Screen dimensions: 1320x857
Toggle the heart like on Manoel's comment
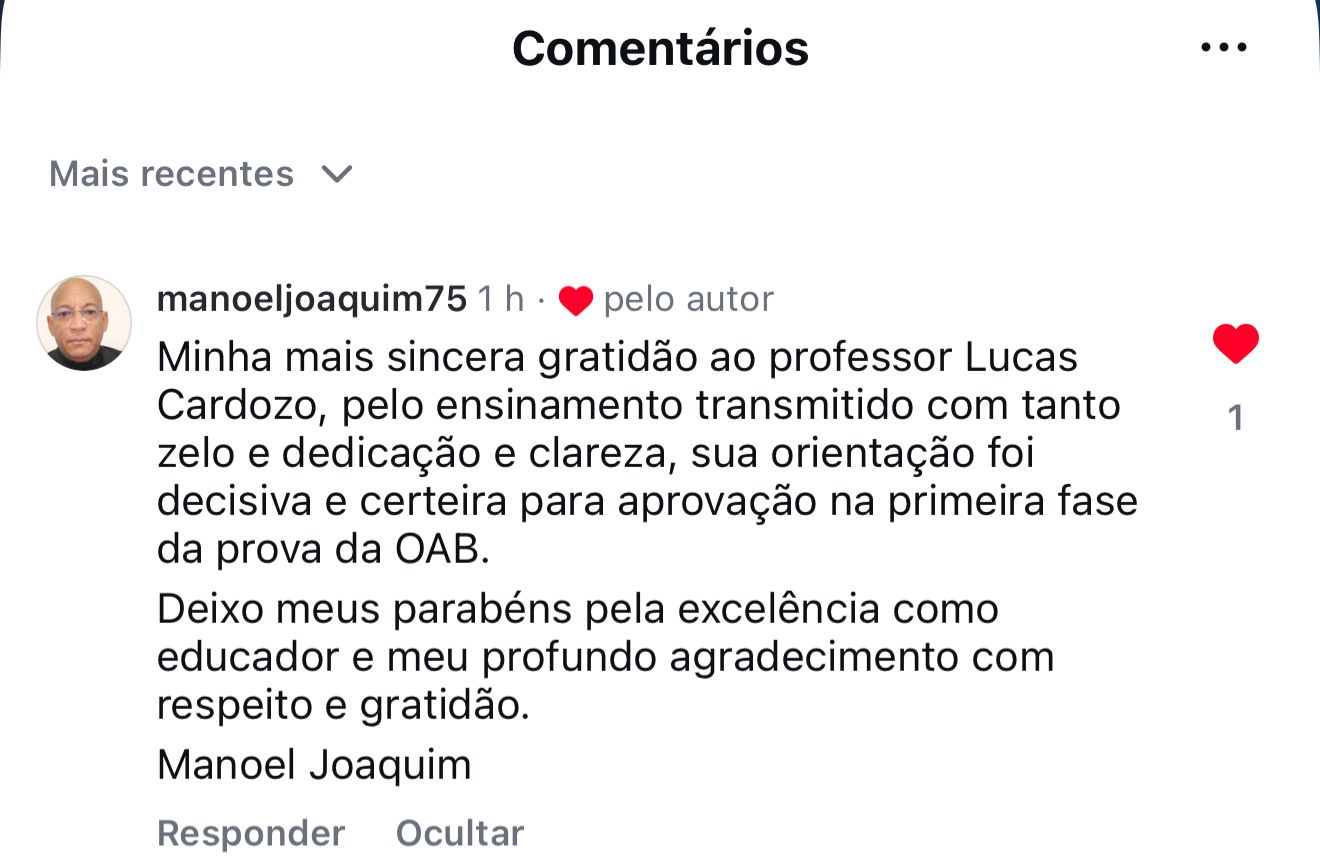pos(1235,344)
